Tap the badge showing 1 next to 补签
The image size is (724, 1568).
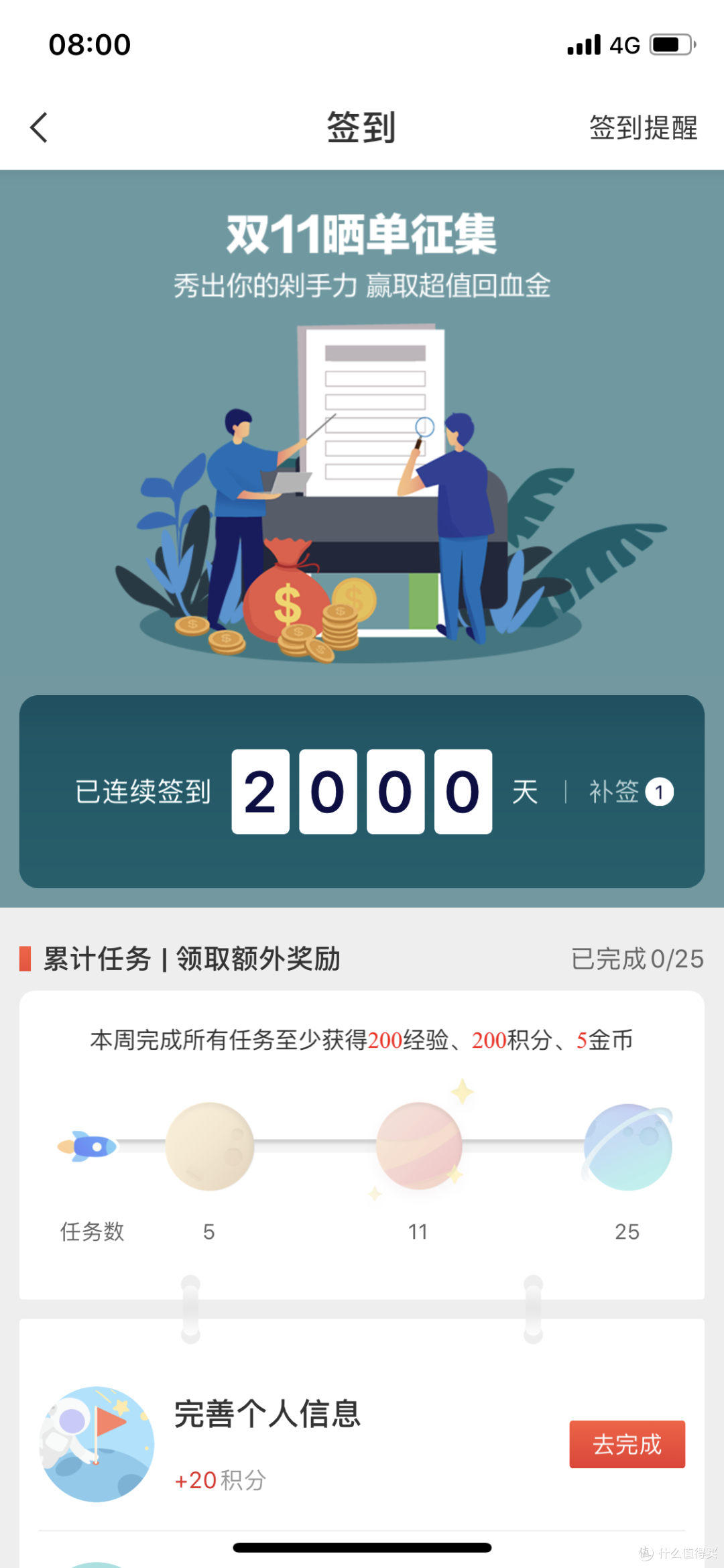pyautogui.click(x=660, y=791)
